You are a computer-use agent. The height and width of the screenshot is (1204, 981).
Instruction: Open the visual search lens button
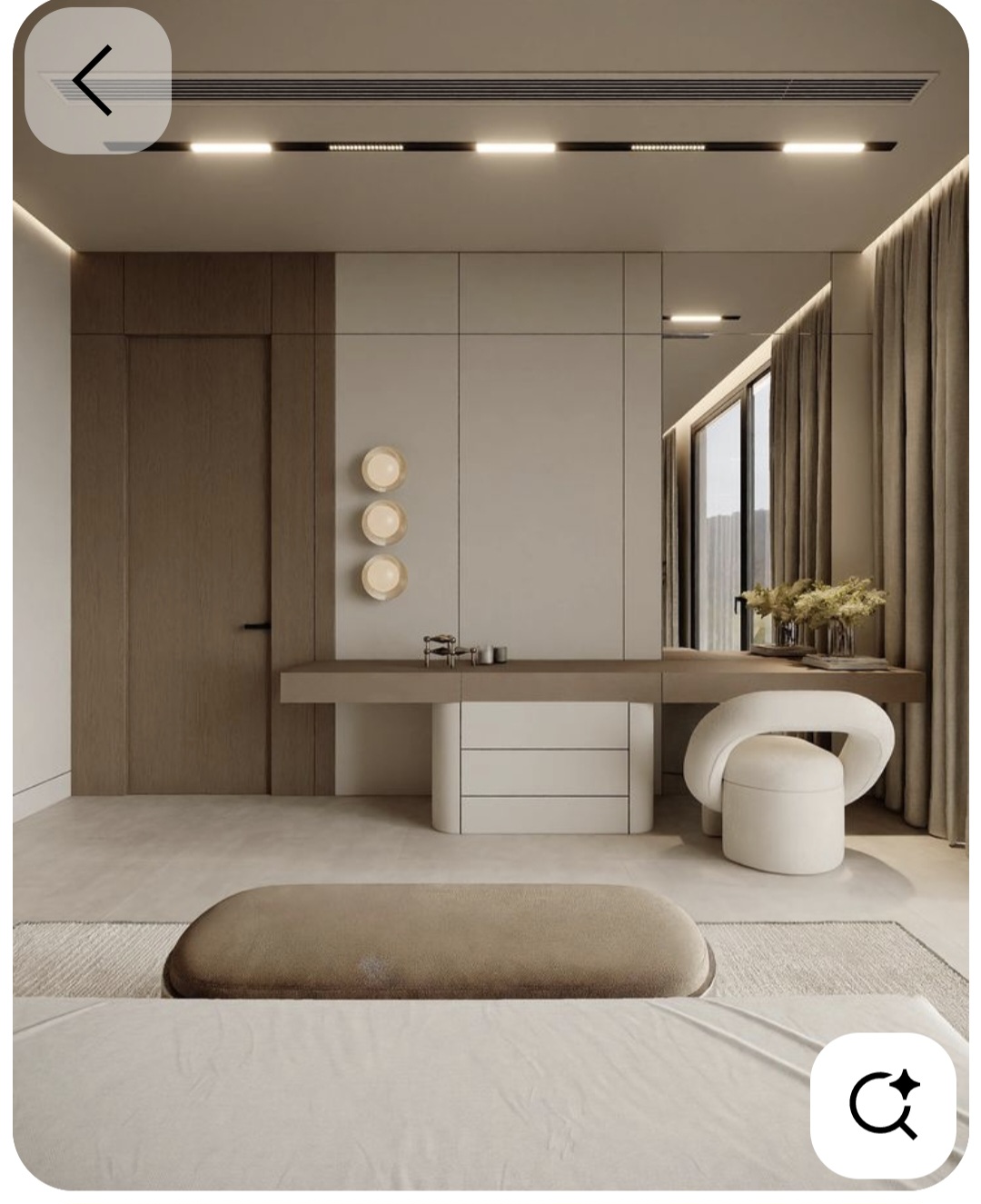(x=883, y=1105)
